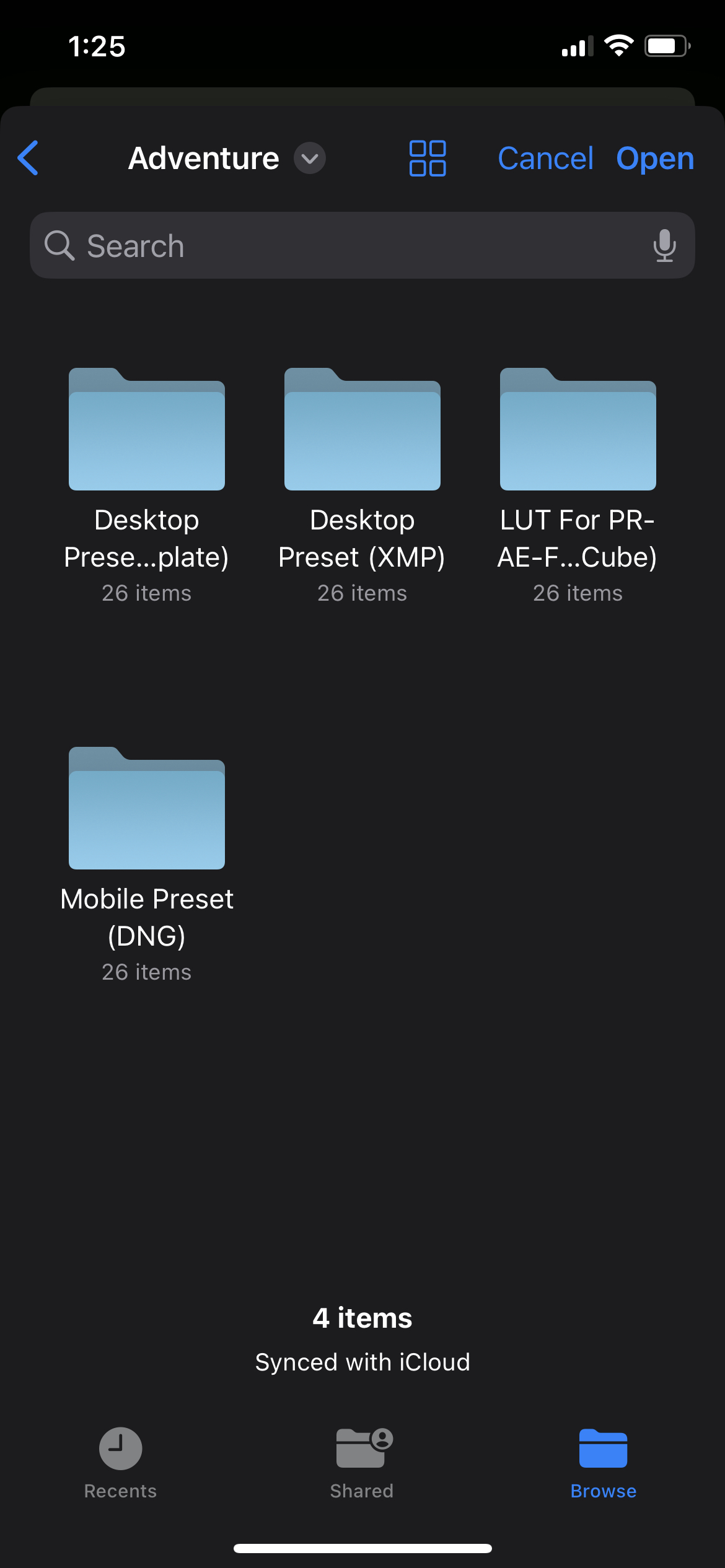The height and width of the screenshot is (1568, 725).
Task: Open the Desktop Prese…plate) folder
Action: (x=147, y=430)
